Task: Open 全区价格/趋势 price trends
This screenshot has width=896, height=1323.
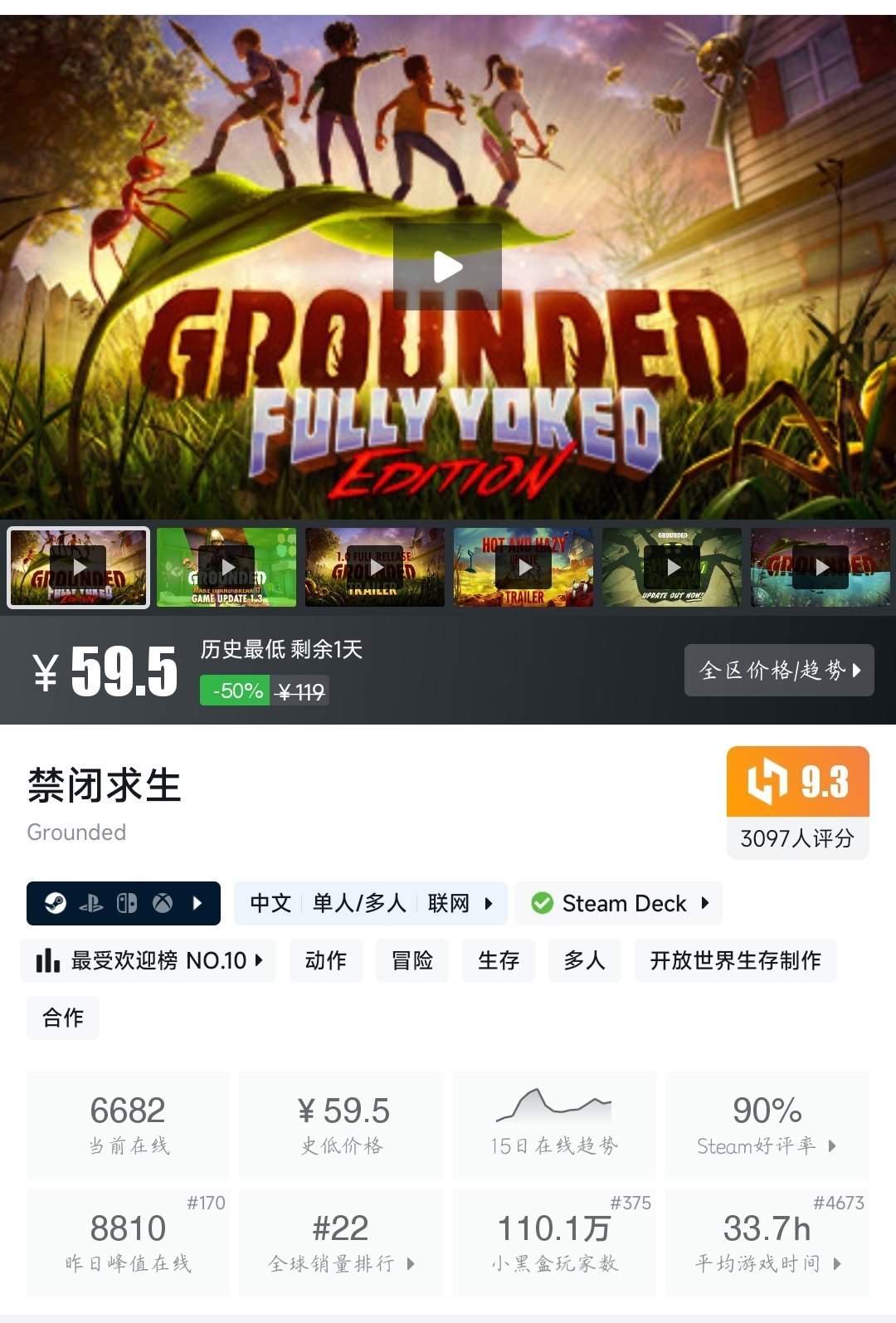Action: coord(779,670)
